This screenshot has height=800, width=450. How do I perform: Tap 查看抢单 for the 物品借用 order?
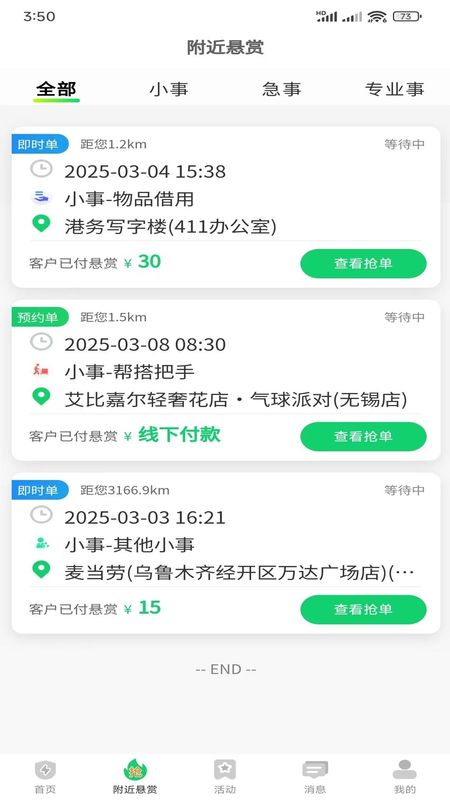coord(363,263)
